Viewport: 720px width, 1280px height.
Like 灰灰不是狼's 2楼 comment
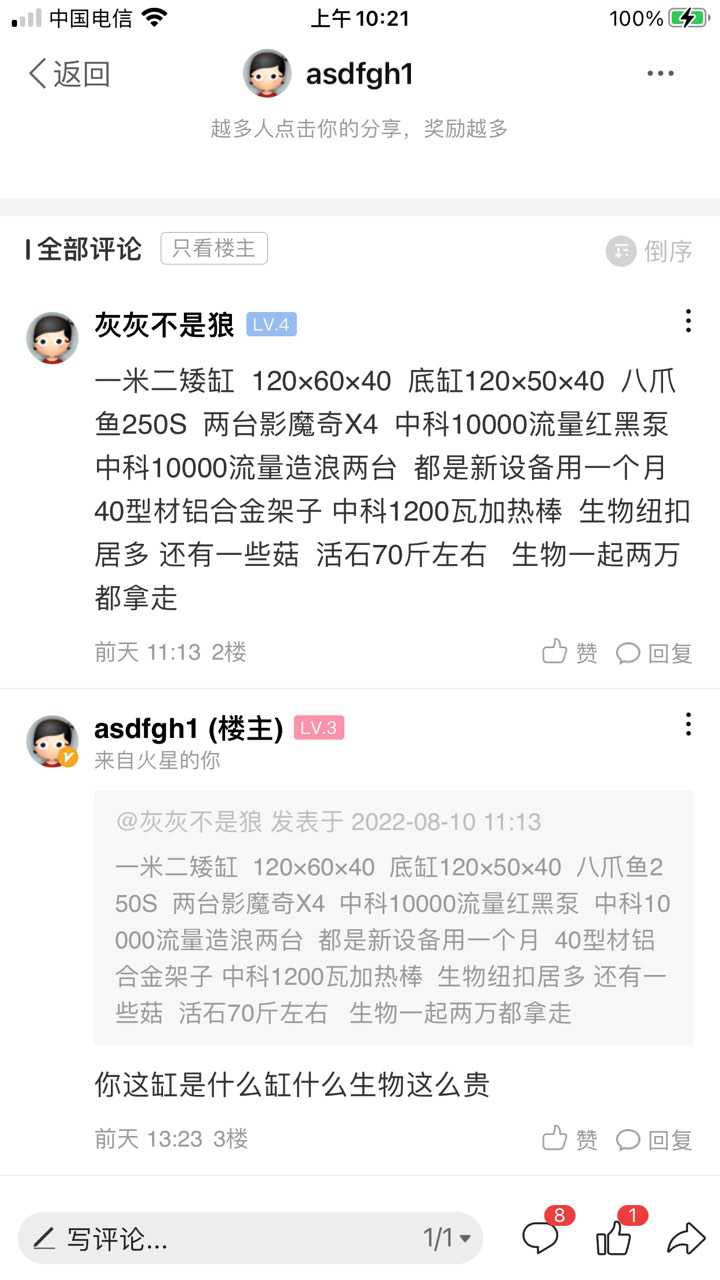pos(570,653)
